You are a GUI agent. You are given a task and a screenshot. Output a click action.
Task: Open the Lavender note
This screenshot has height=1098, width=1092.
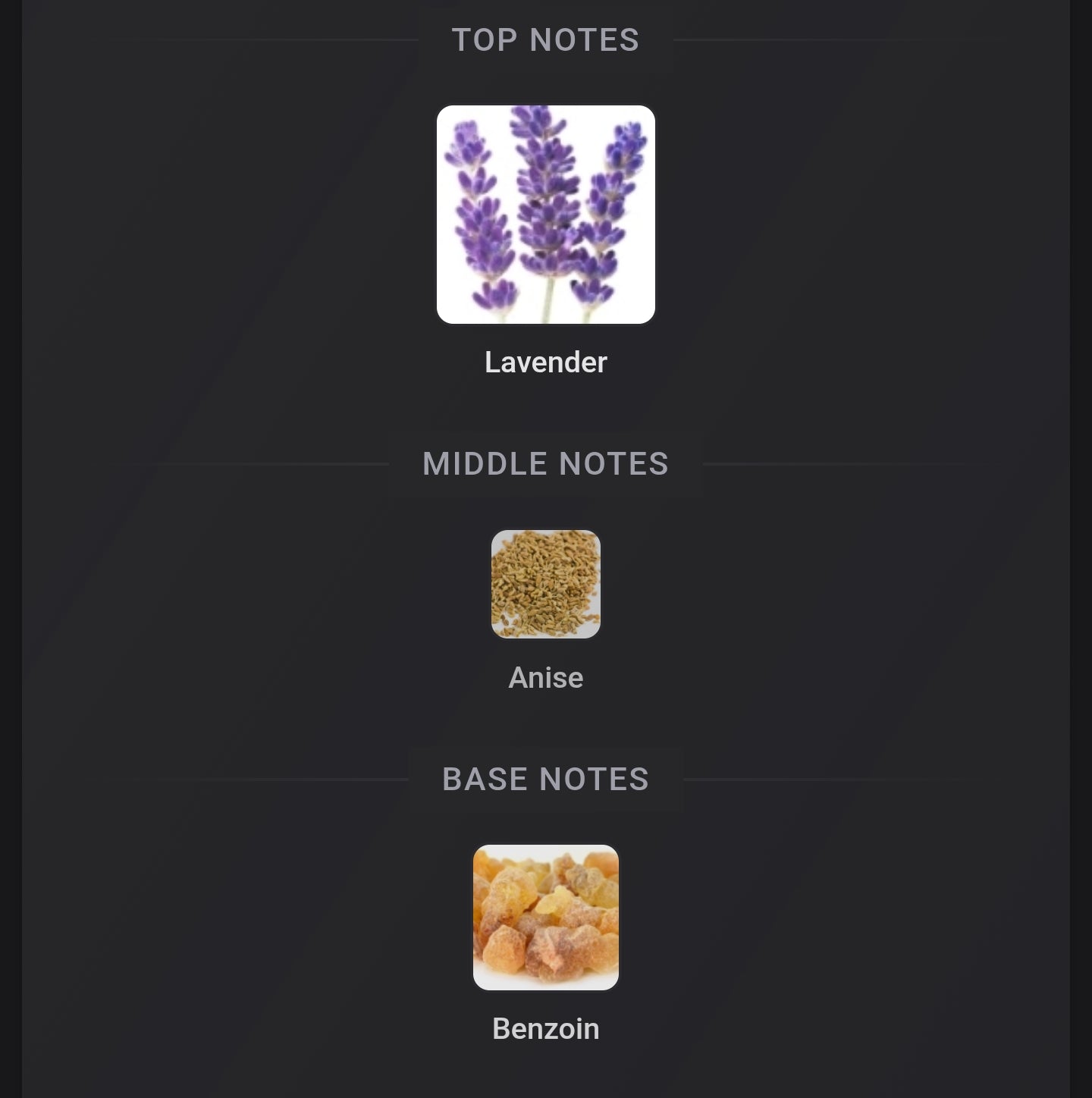[545, 215]
